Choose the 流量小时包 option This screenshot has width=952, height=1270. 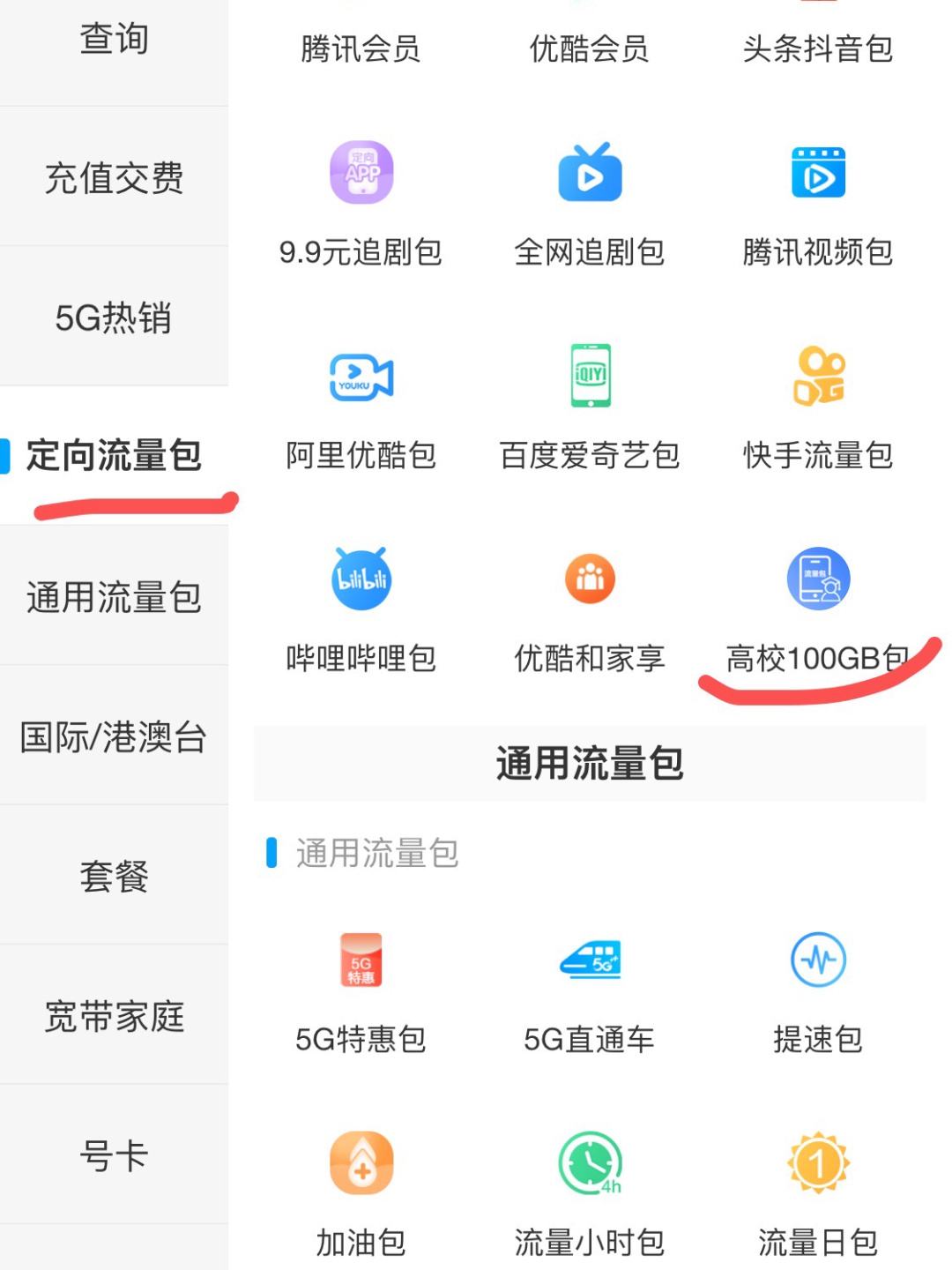(x=590, y=1192)
